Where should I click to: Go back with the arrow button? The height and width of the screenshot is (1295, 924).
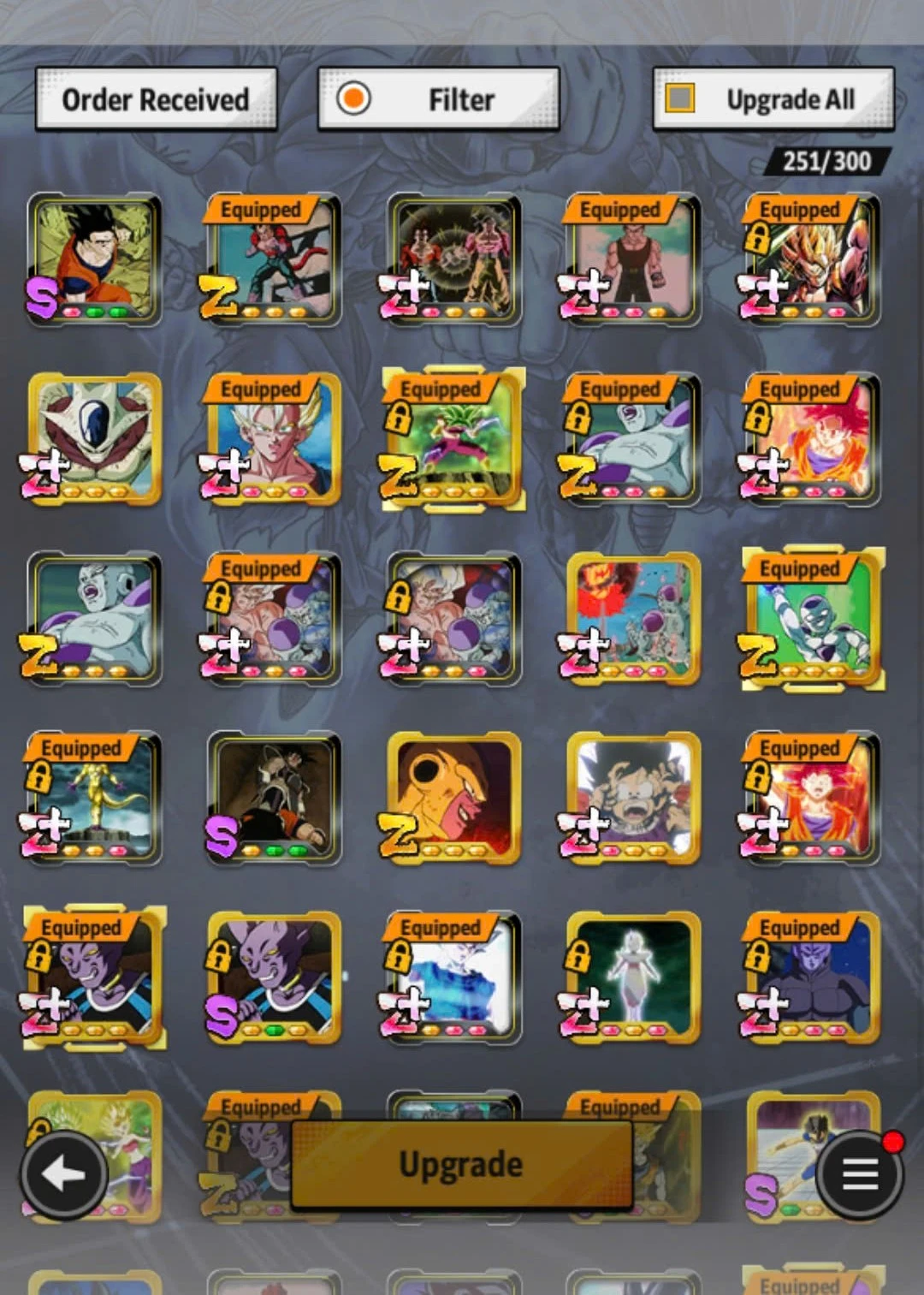(63, 1174)
